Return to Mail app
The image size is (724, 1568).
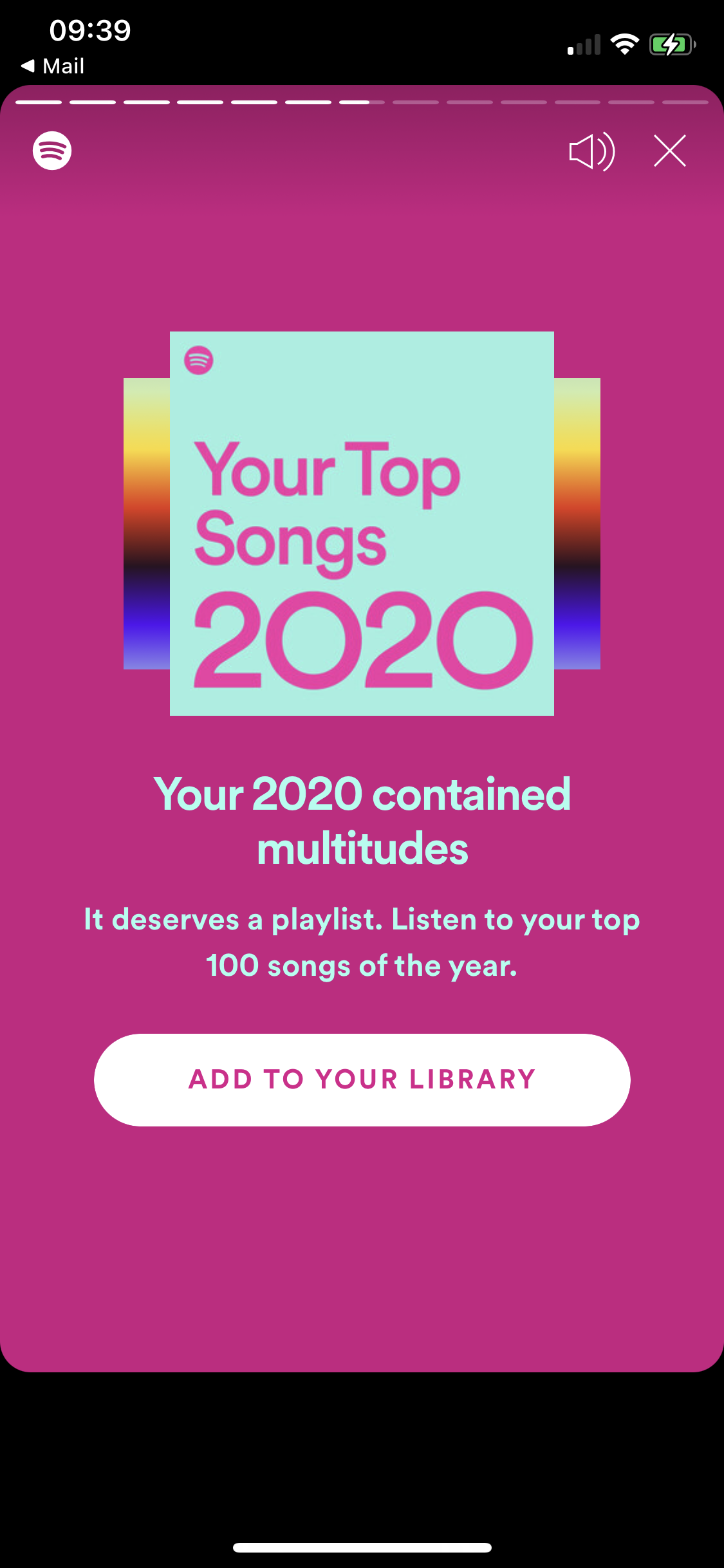[x=53, y=66]
